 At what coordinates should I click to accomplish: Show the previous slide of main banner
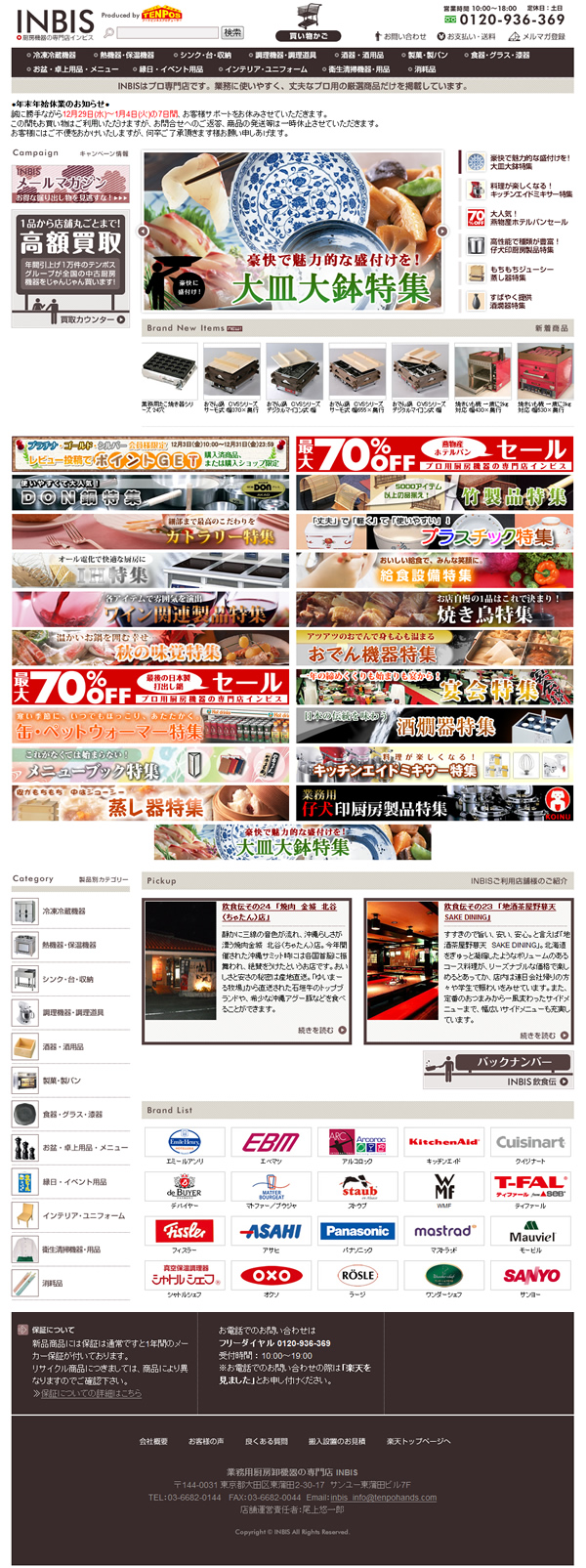point(143,232)
